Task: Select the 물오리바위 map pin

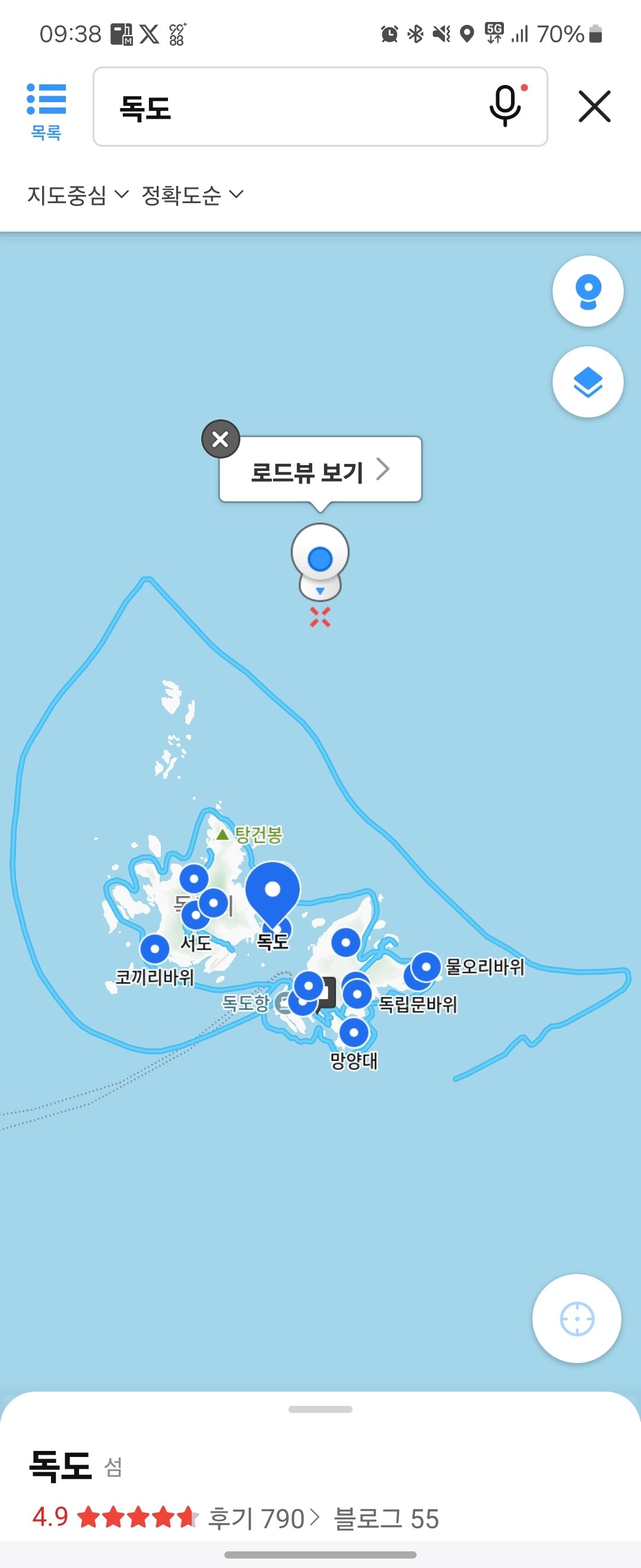Action: pyautogui.click(x=426, y=966)
